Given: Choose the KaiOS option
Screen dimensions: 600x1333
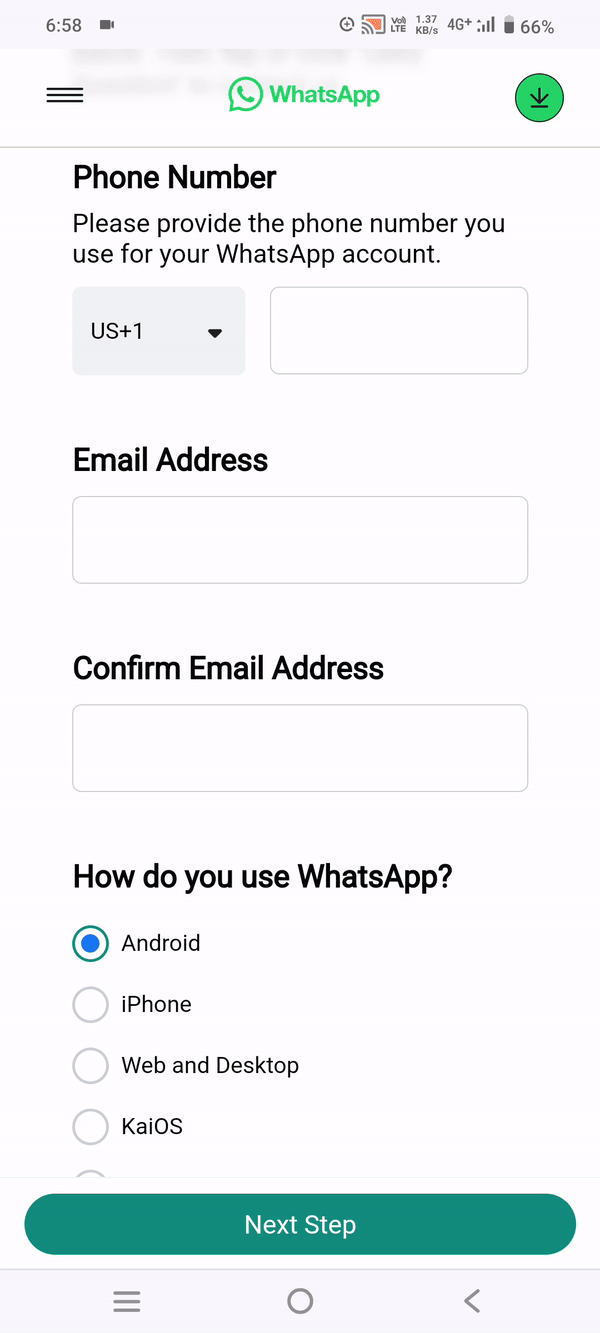Looking at the screenshot, I should [91, 1126].
